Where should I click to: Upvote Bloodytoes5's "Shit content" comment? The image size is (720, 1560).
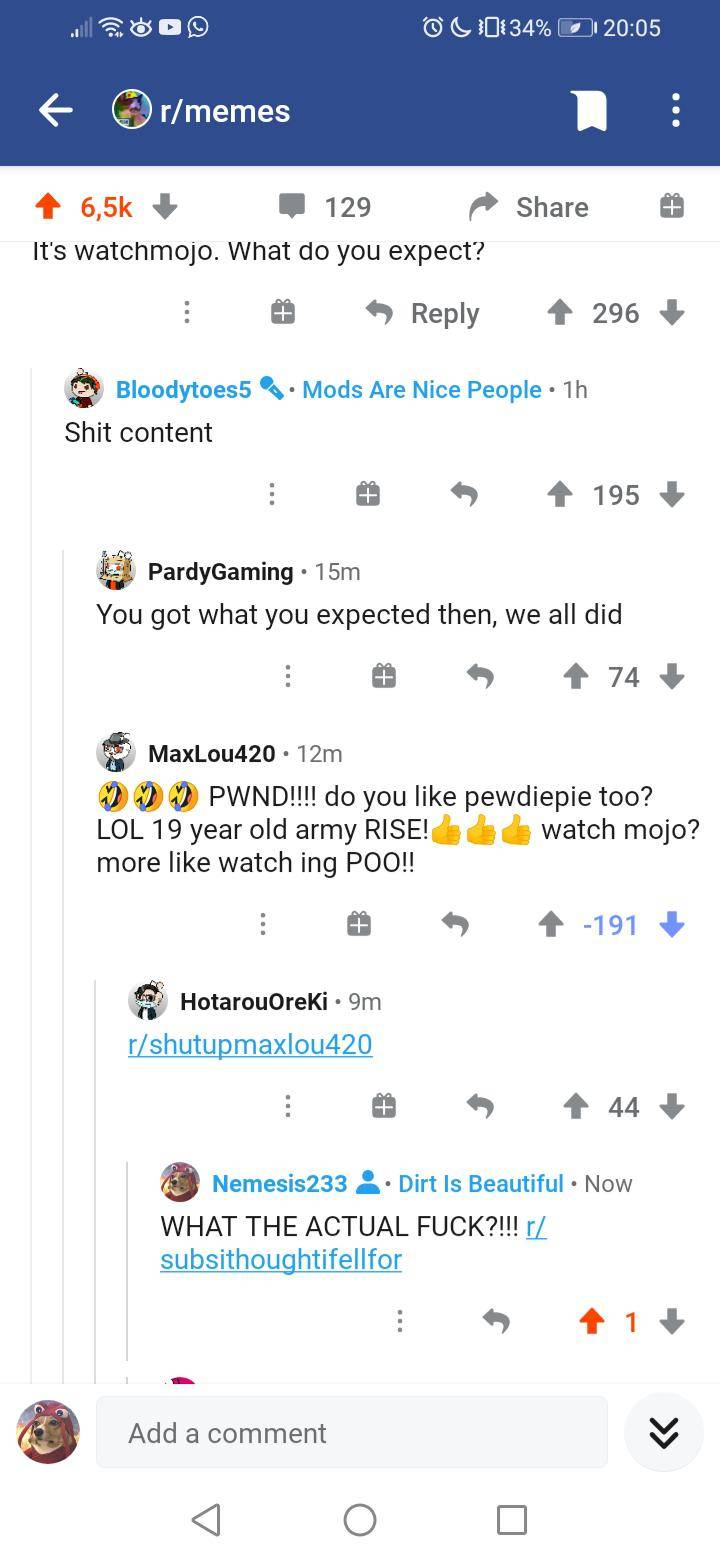pos(559,495)
